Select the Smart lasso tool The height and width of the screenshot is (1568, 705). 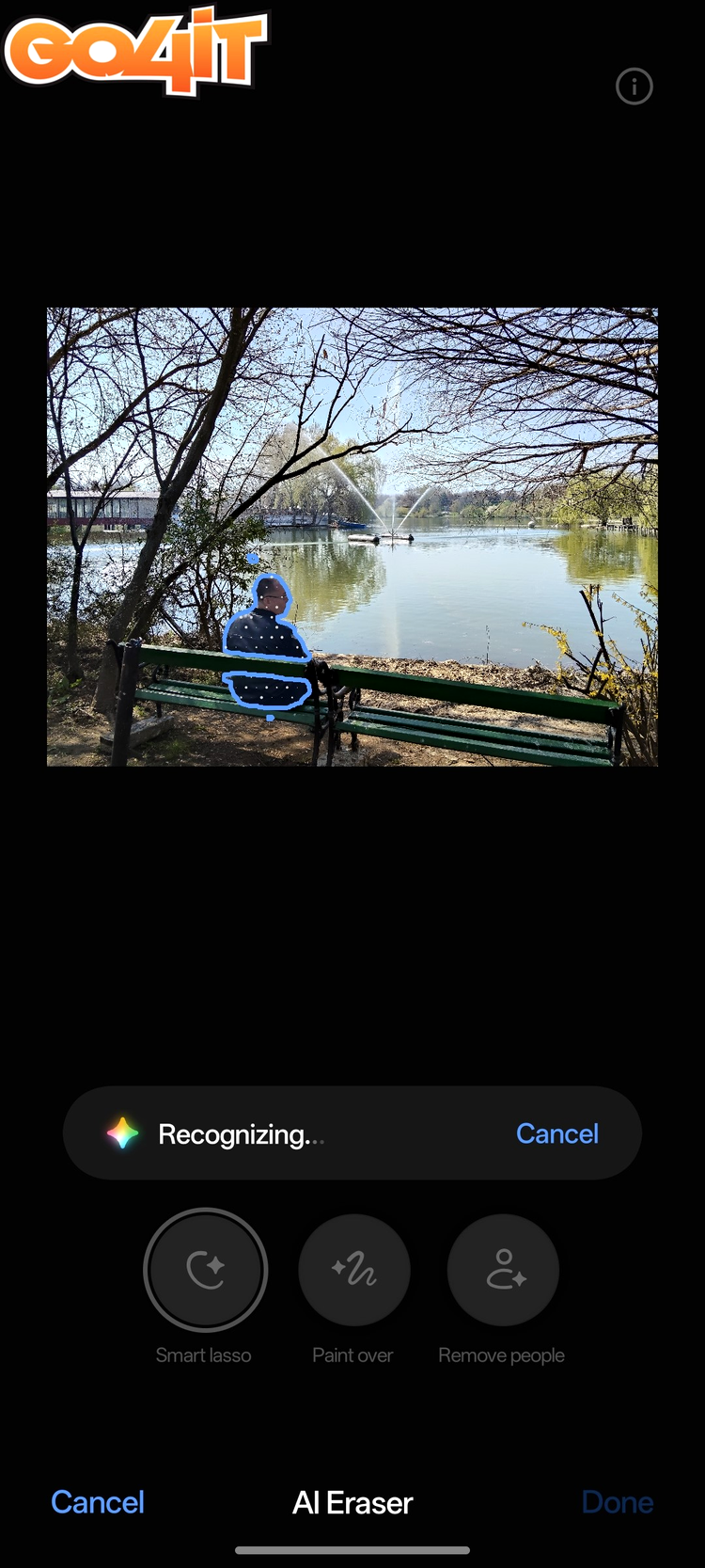pyautogui.click(x=205, y=1270)
